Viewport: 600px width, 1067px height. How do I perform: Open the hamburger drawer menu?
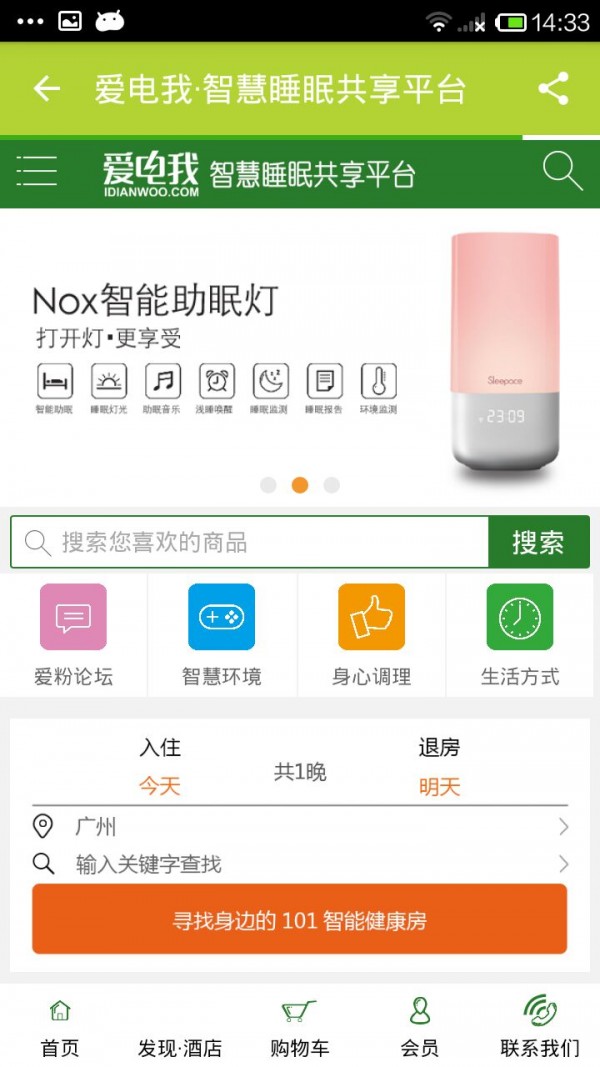click(x=37, y=172)
